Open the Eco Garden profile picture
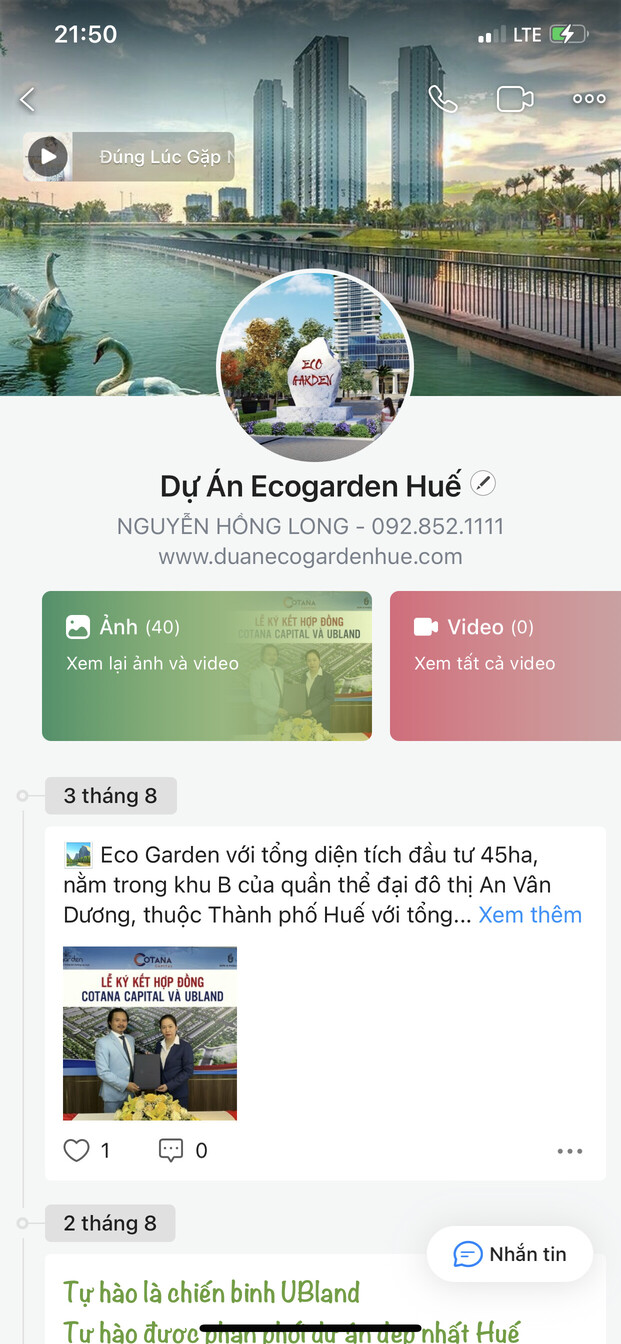621x1344 pixels. click(315, 365)
